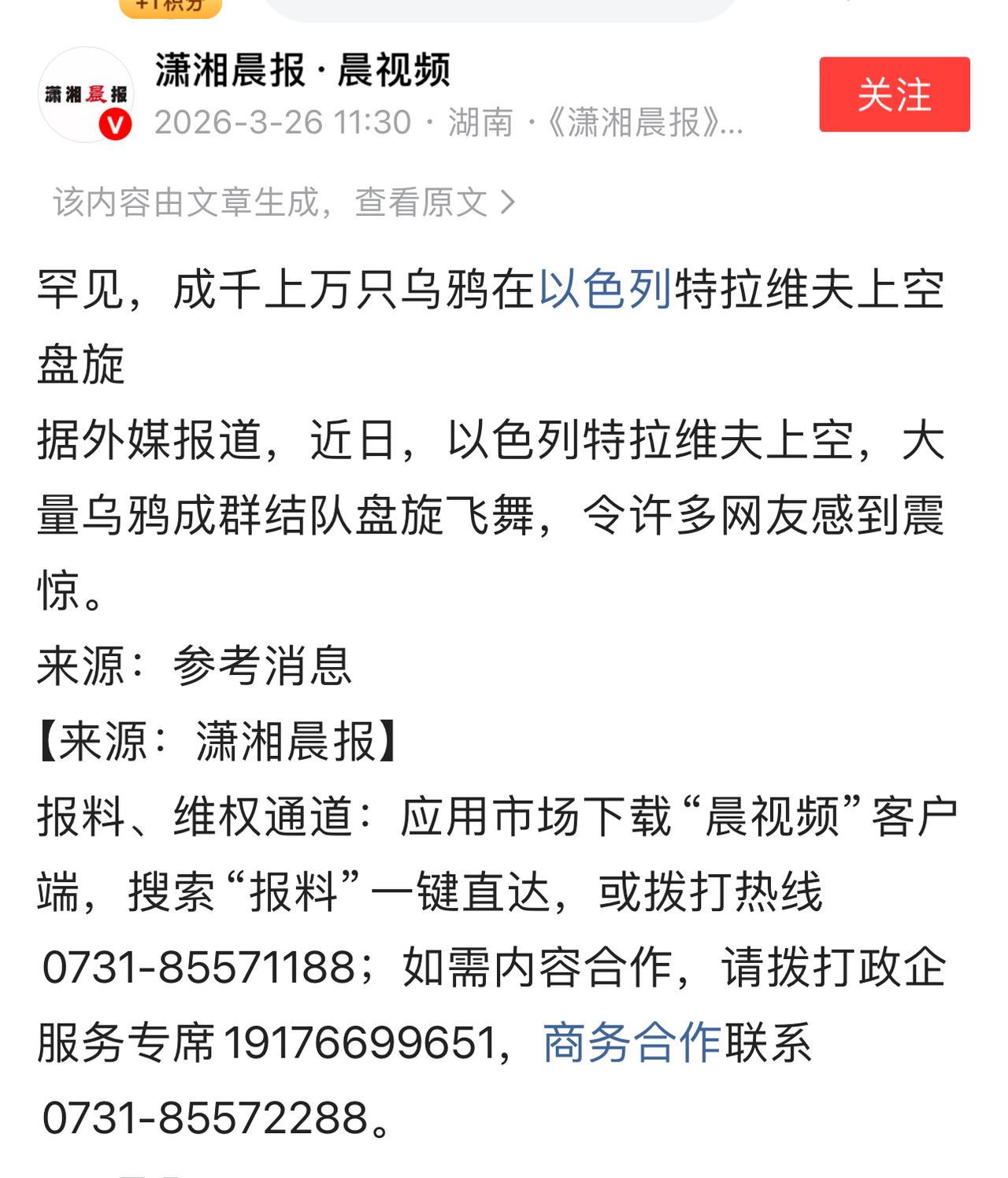Click the chevron after 查看原文

click(x=508, y=202)
